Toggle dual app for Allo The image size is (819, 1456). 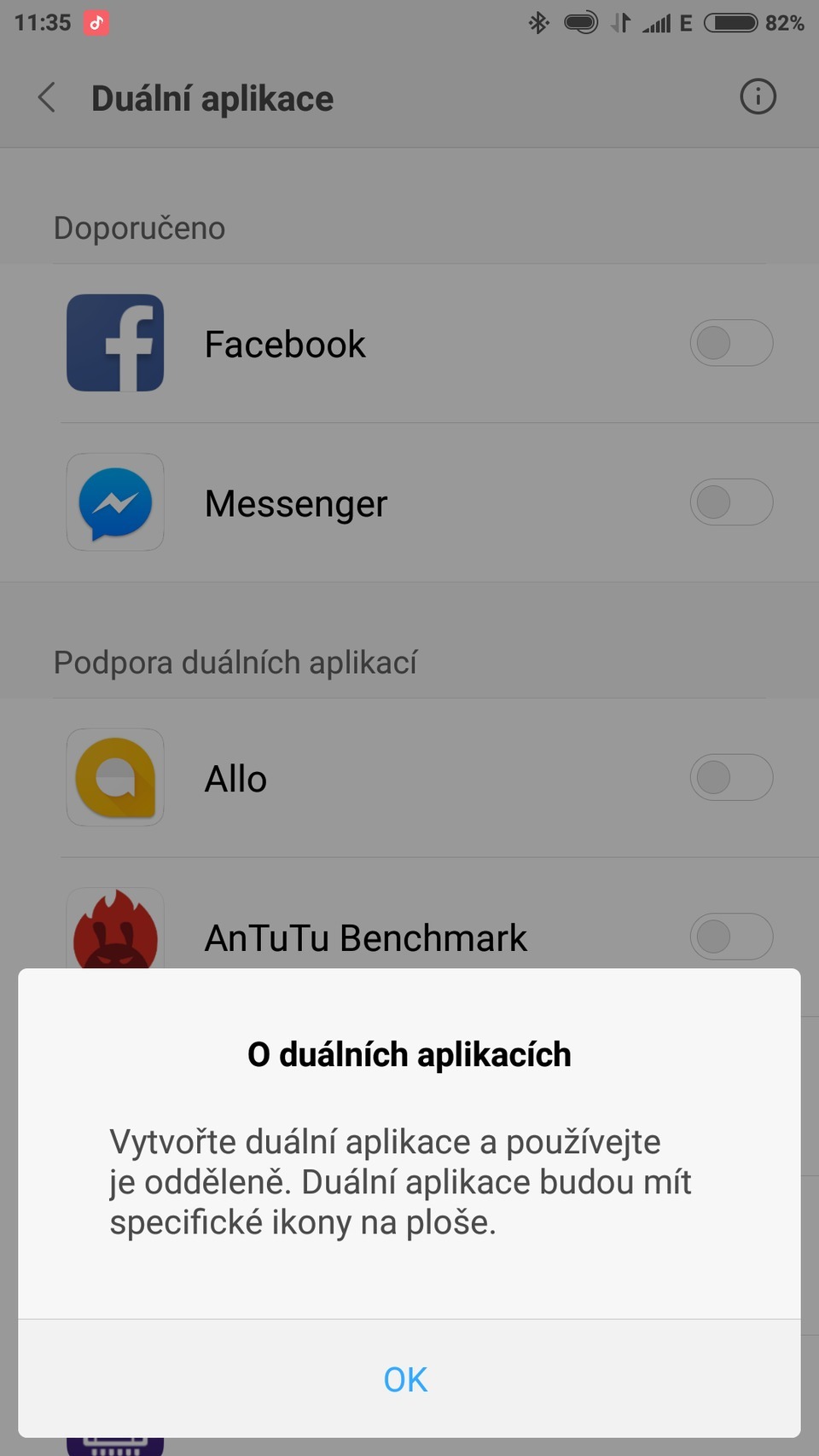click(x=731, y=777)
